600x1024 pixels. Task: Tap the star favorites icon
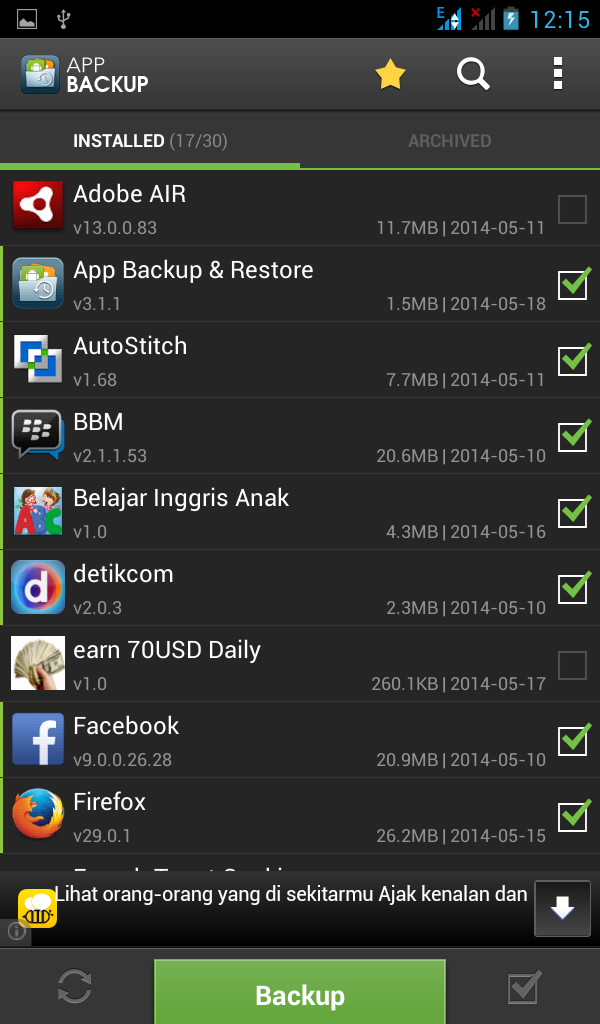click(390, 74)
